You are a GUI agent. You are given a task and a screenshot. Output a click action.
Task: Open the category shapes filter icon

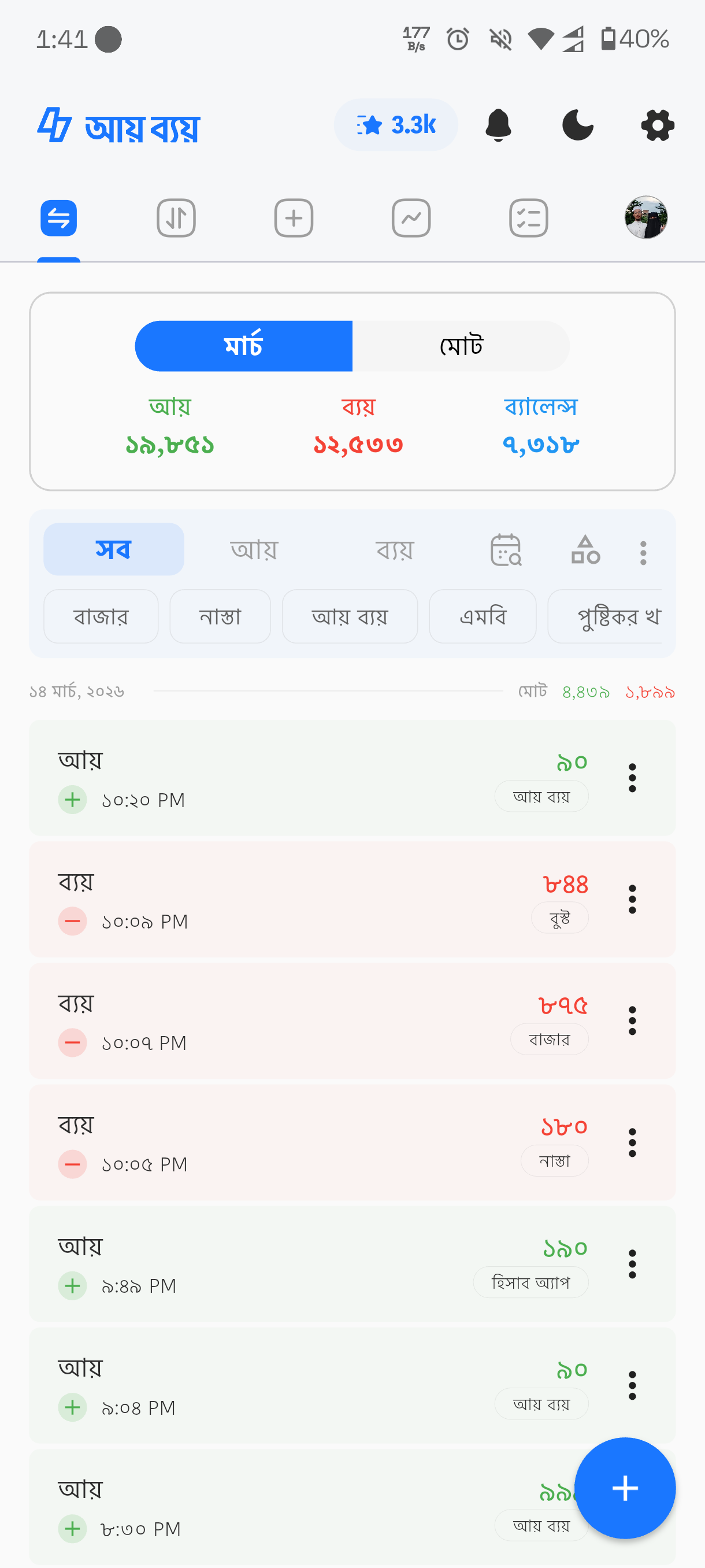click(585, 550)
